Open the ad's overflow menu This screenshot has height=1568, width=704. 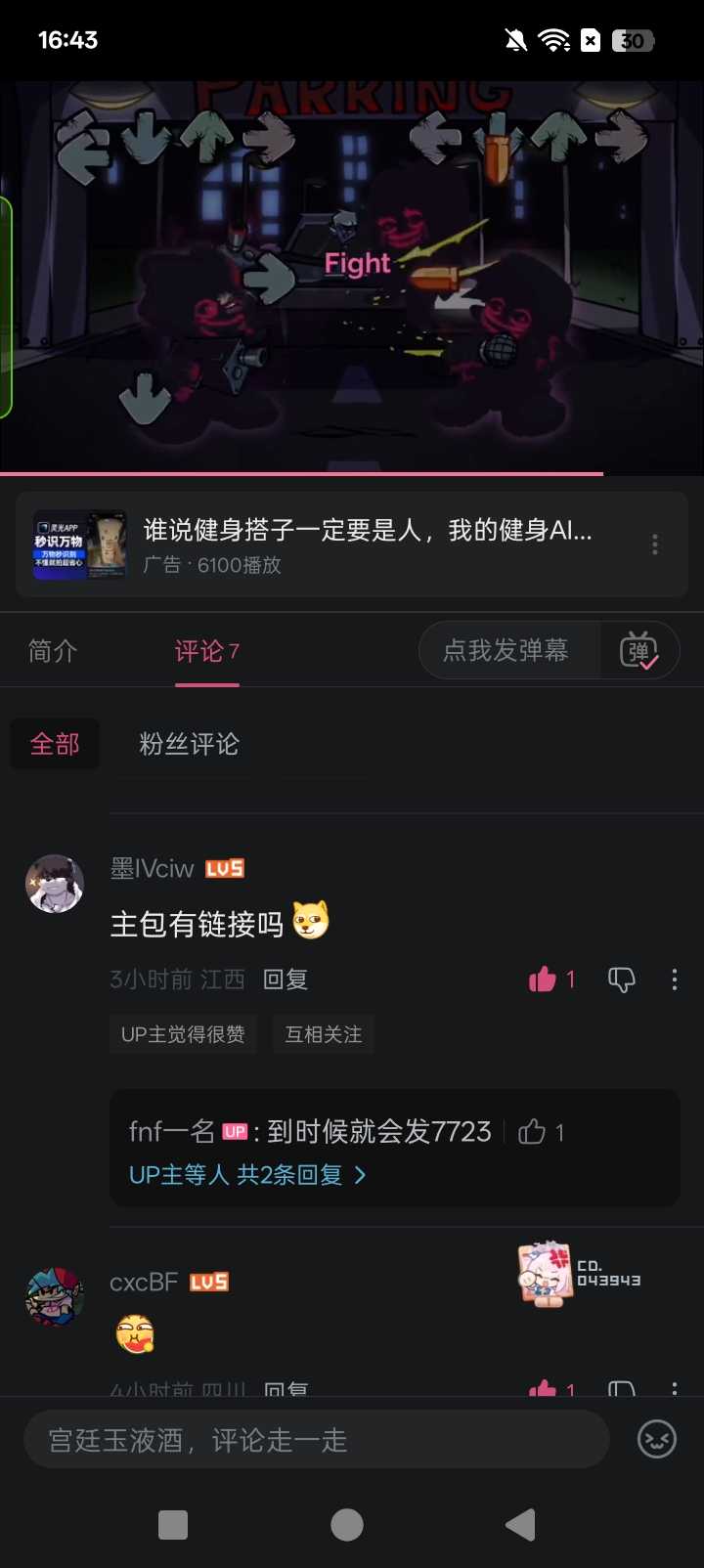coord(655,544)
